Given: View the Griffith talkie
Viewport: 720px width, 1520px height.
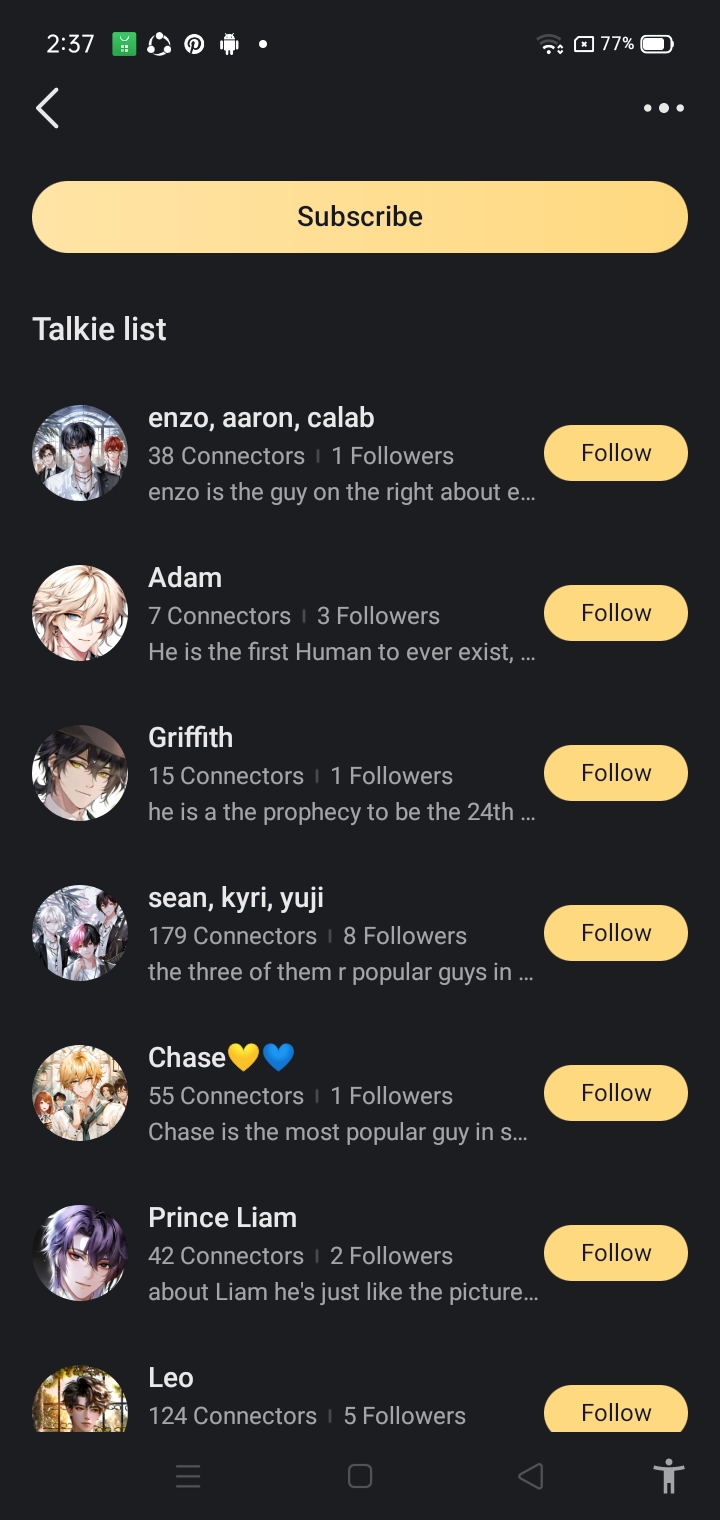Looking at the screenshot, I should [x=300, y=775].
